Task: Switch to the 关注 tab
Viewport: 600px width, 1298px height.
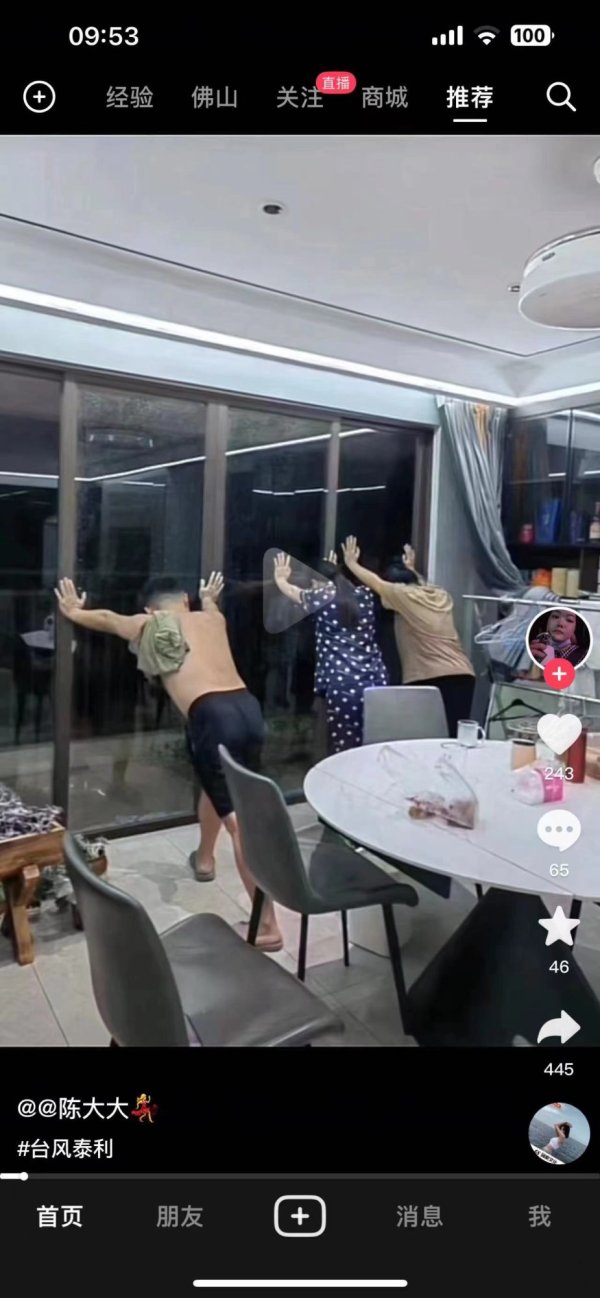Action: tap(300, 97)
